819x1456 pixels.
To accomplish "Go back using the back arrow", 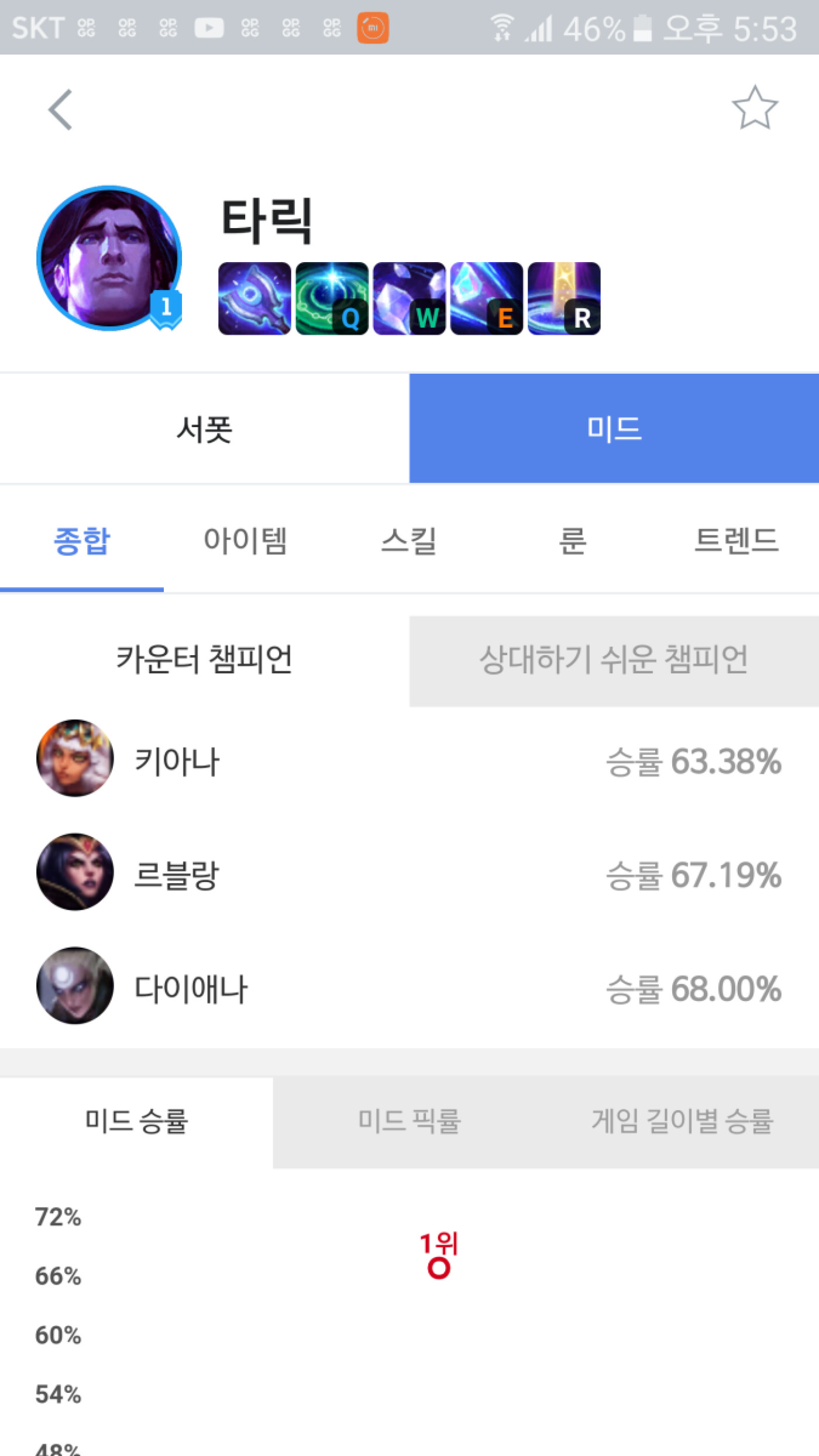I will click(x=60, y=108).
